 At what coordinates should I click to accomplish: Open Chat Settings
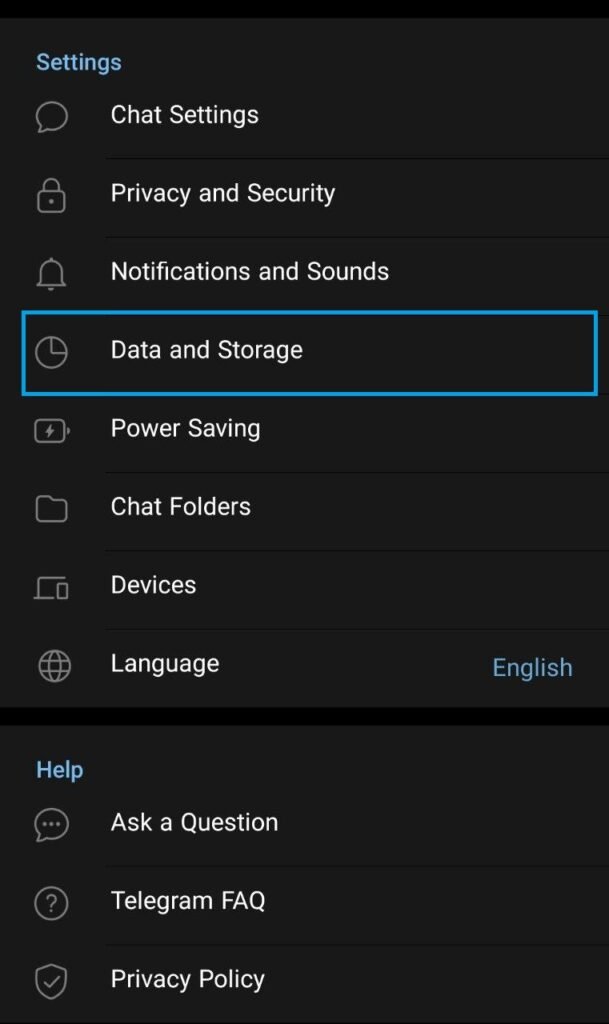tap(185, 115)
